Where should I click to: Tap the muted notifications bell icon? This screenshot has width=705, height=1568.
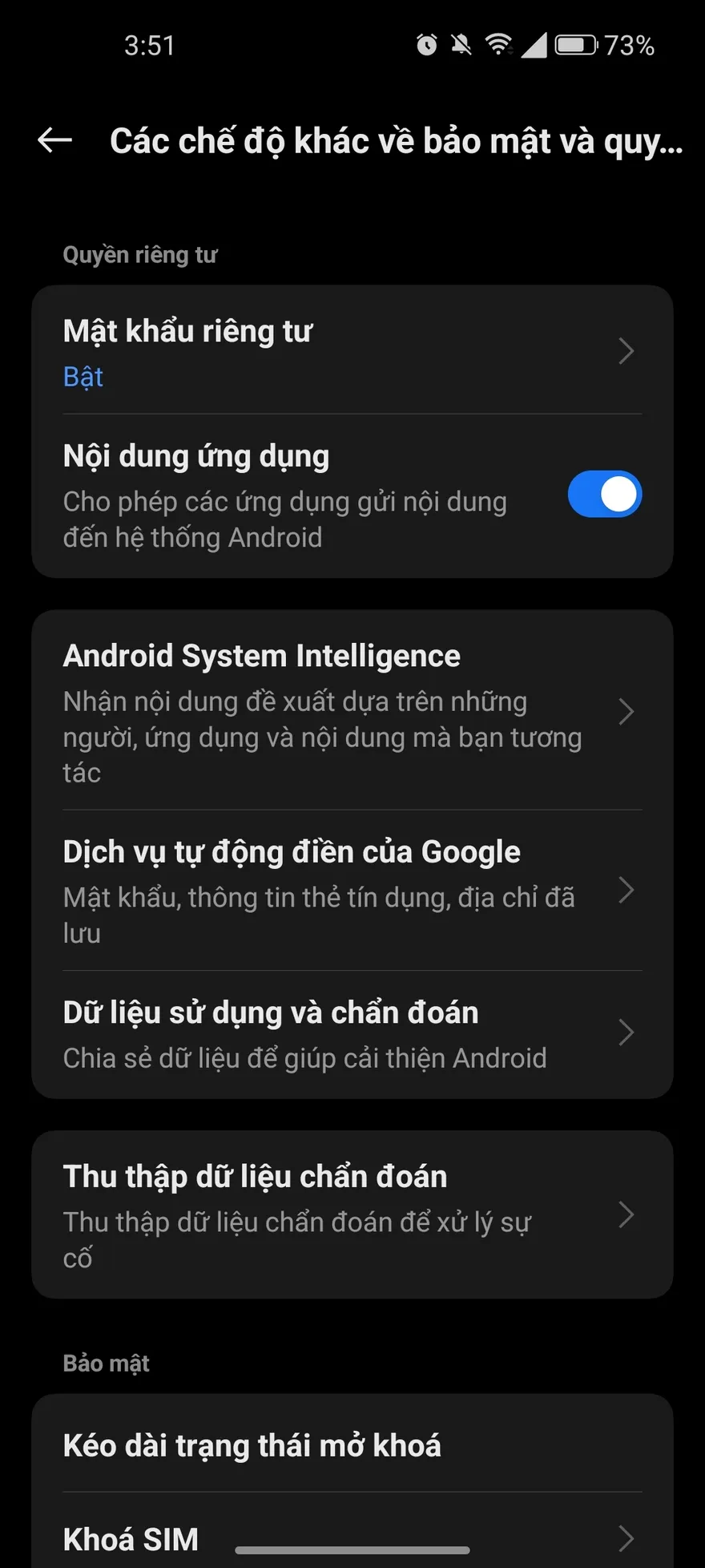[461, 46]
